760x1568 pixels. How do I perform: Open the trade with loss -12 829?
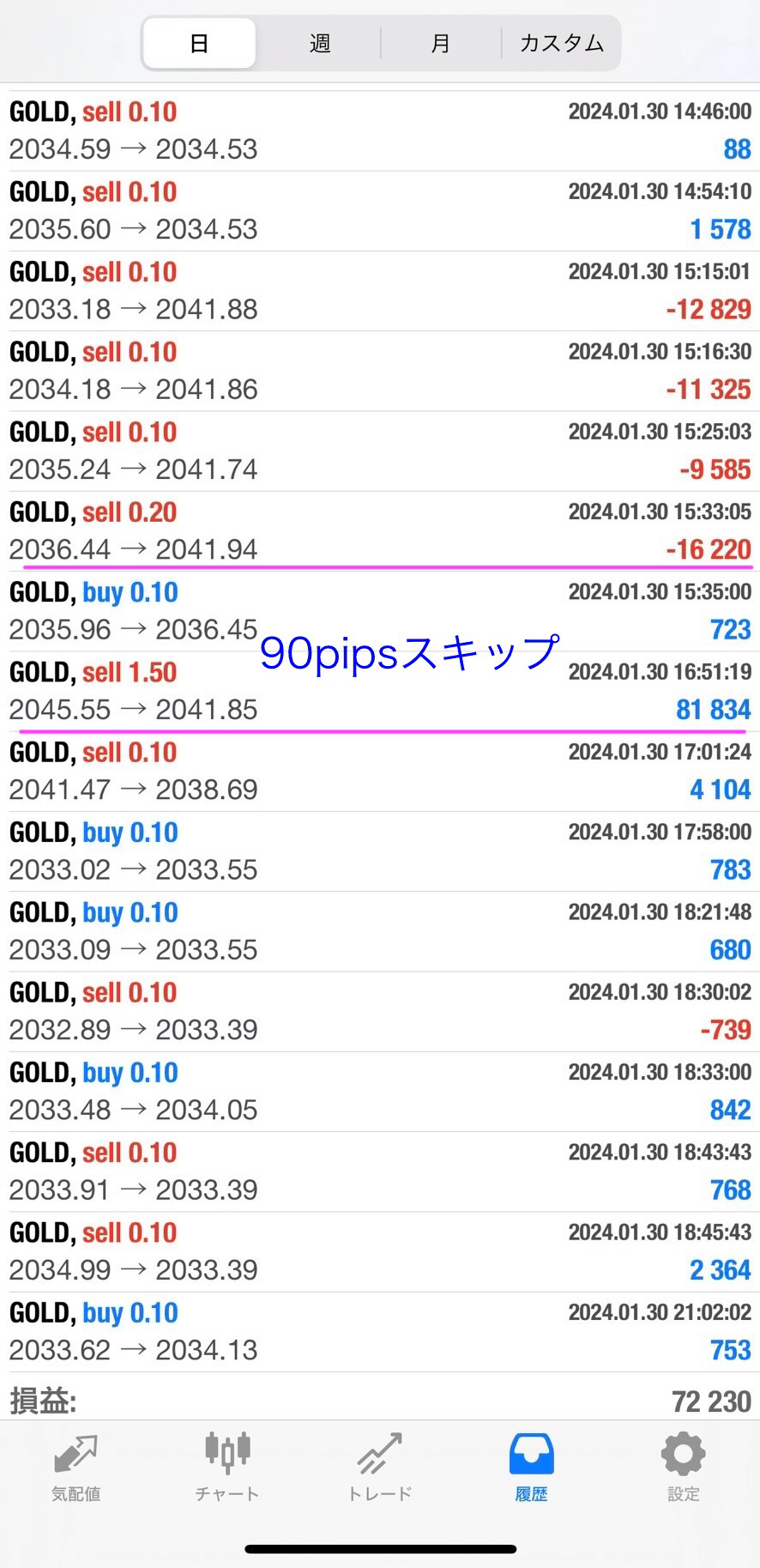pos(380,291)
